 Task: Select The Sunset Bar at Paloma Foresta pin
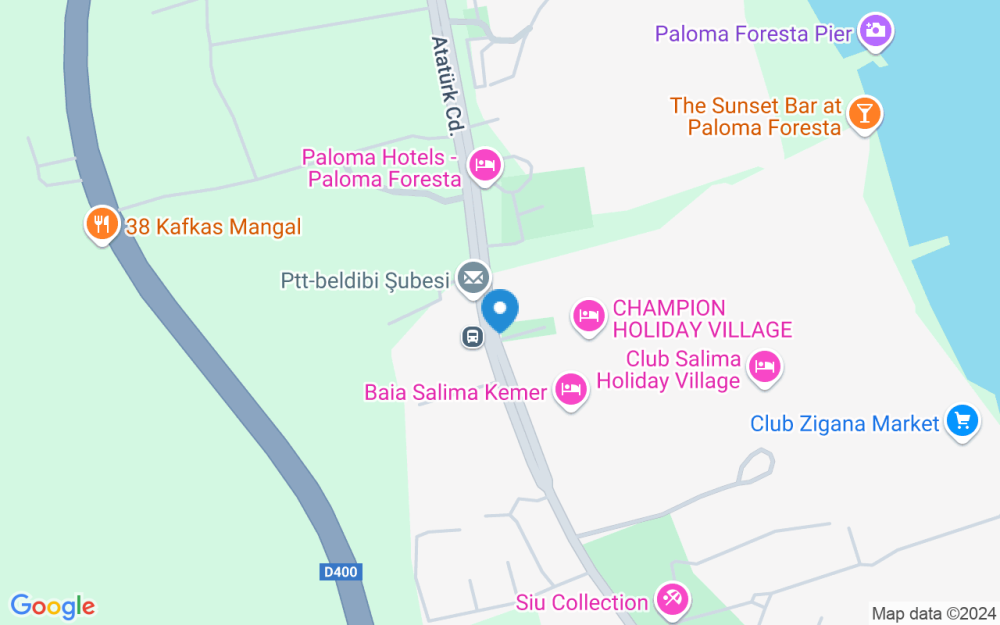tap(864, 115)
